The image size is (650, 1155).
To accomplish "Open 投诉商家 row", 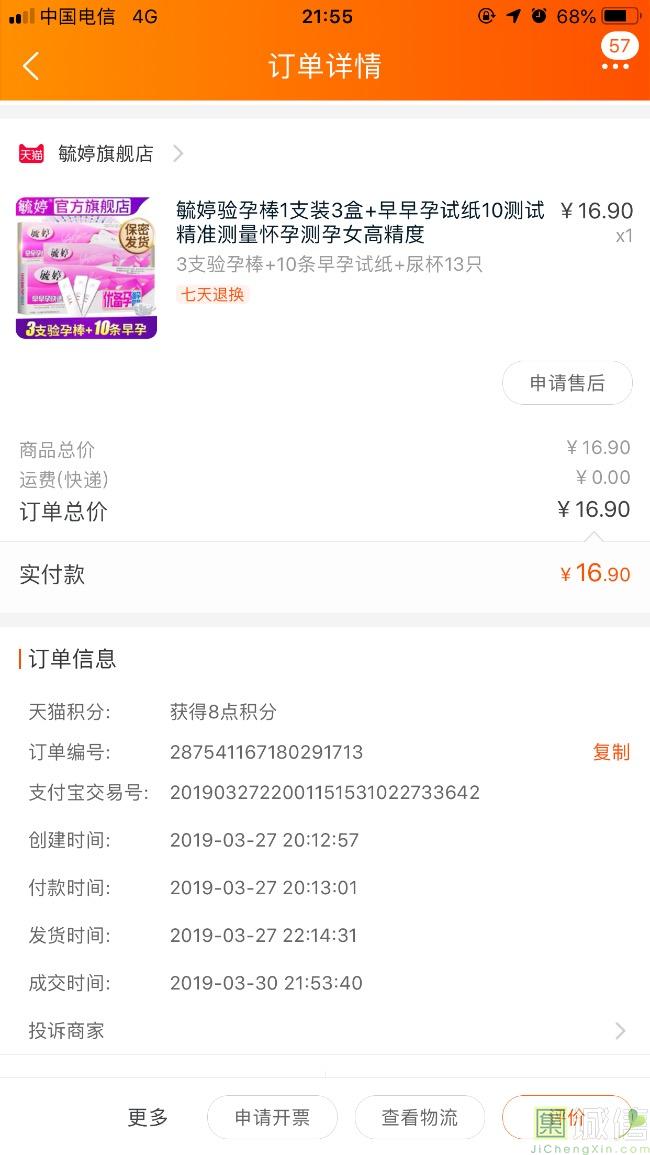I will pyautogui.click(x=325, y=1030).
